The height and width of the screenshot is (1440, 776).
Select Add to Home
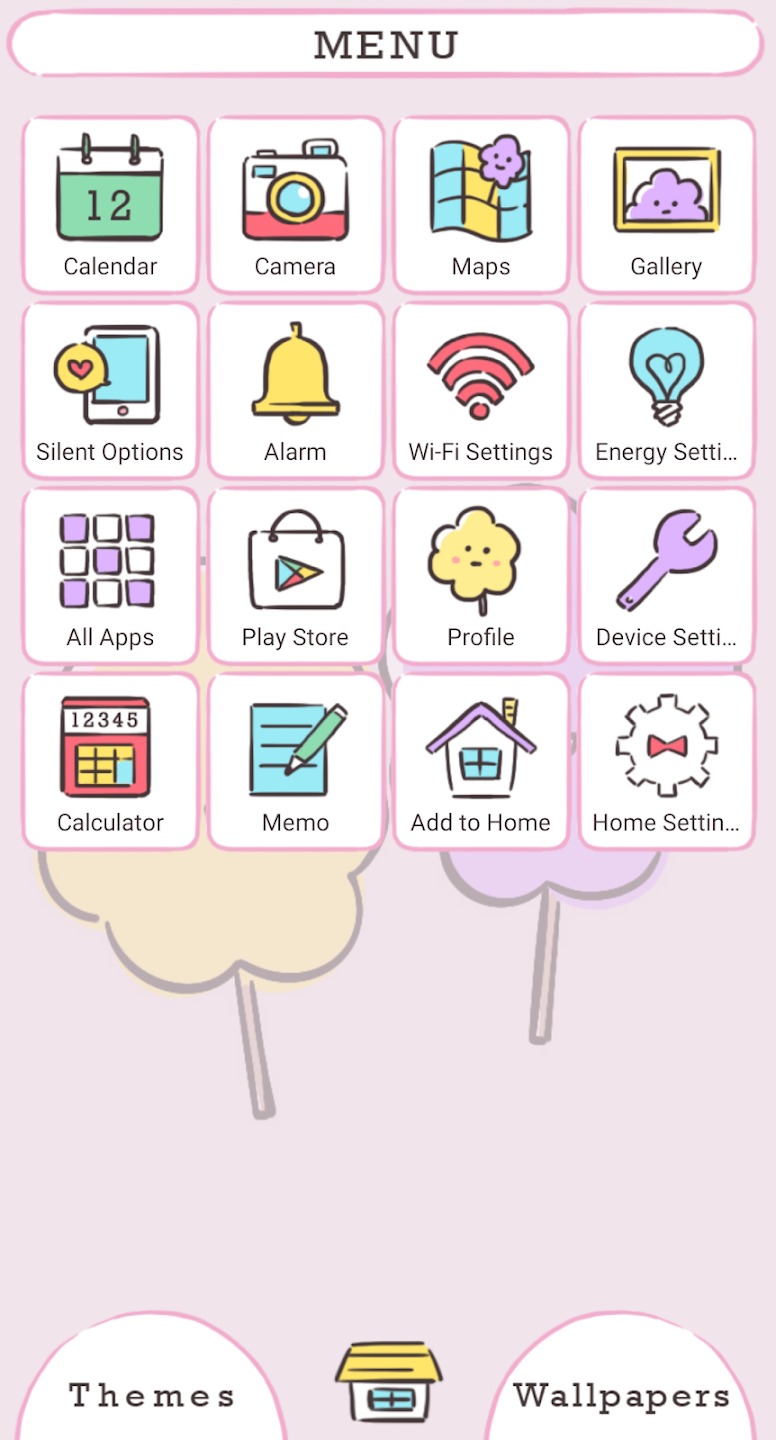[481, 761]
